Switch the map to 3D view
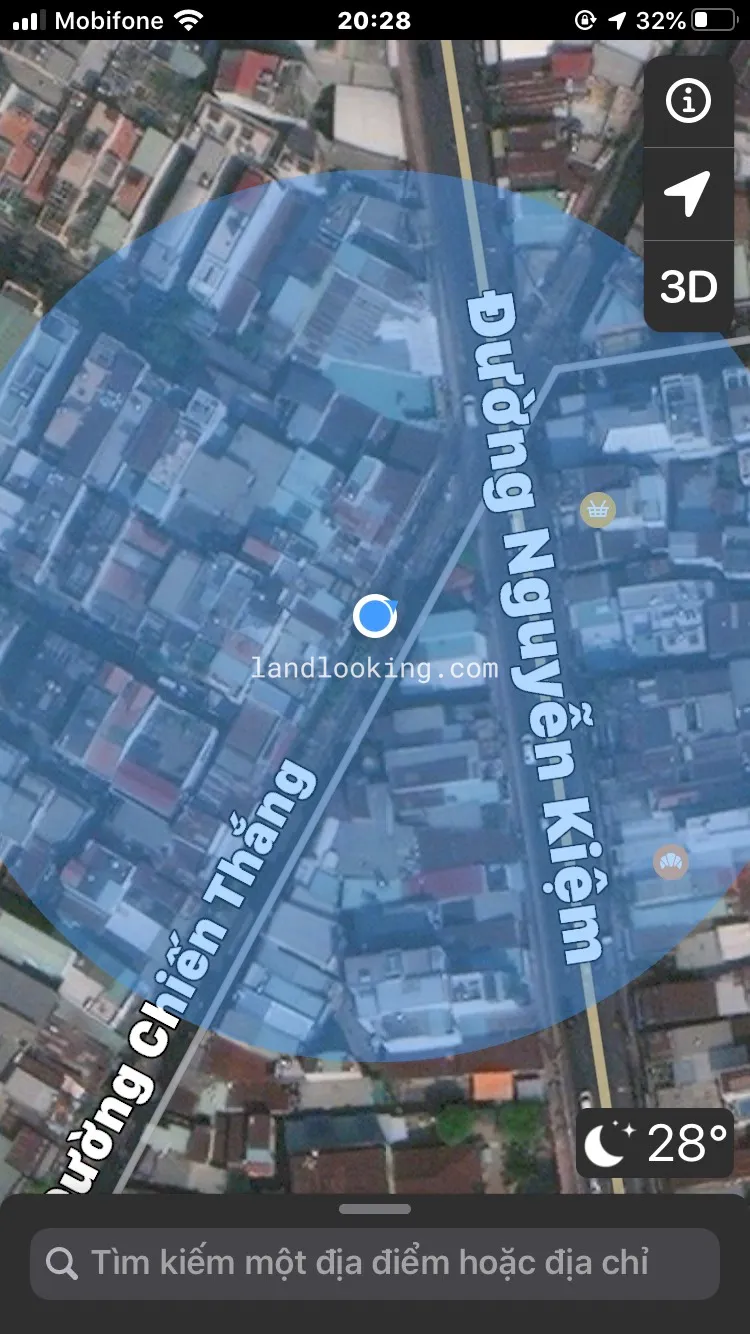 coord(688,287)
